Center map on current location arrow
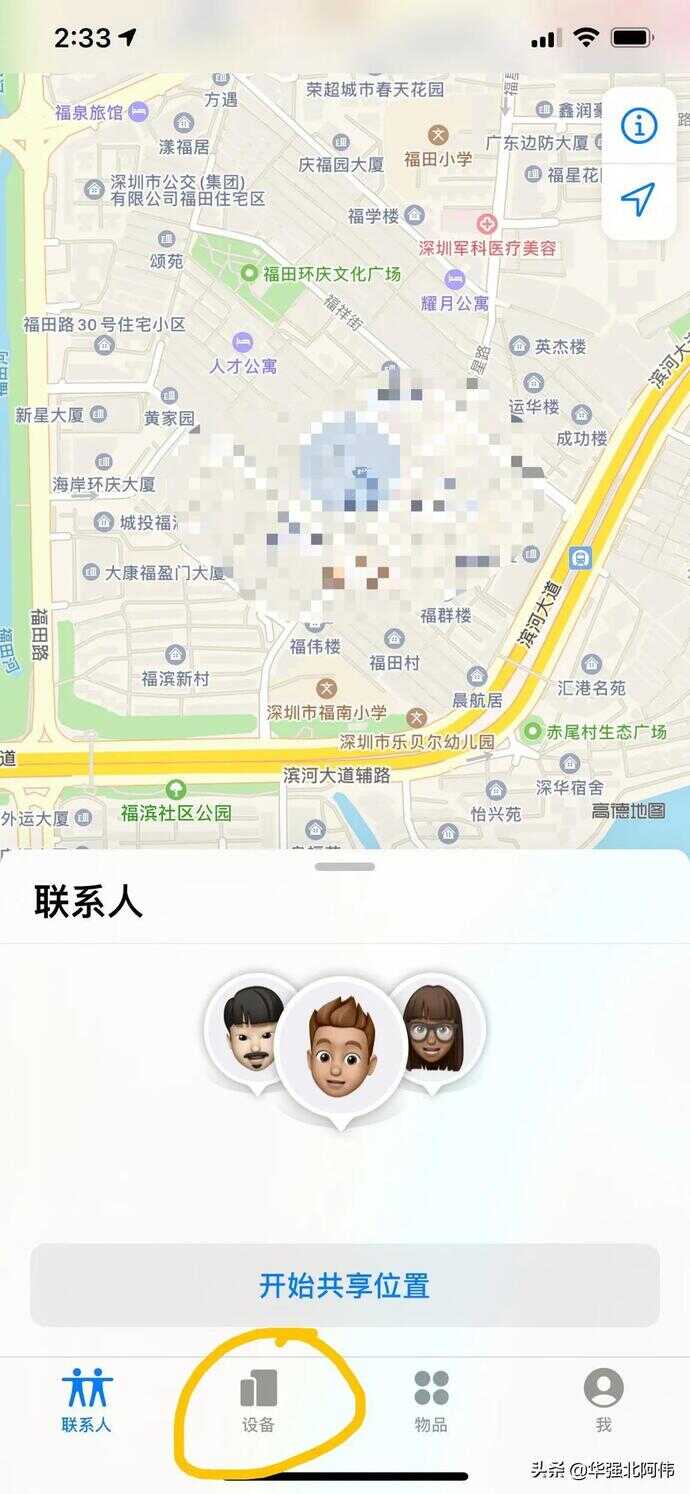 point(638,199)
